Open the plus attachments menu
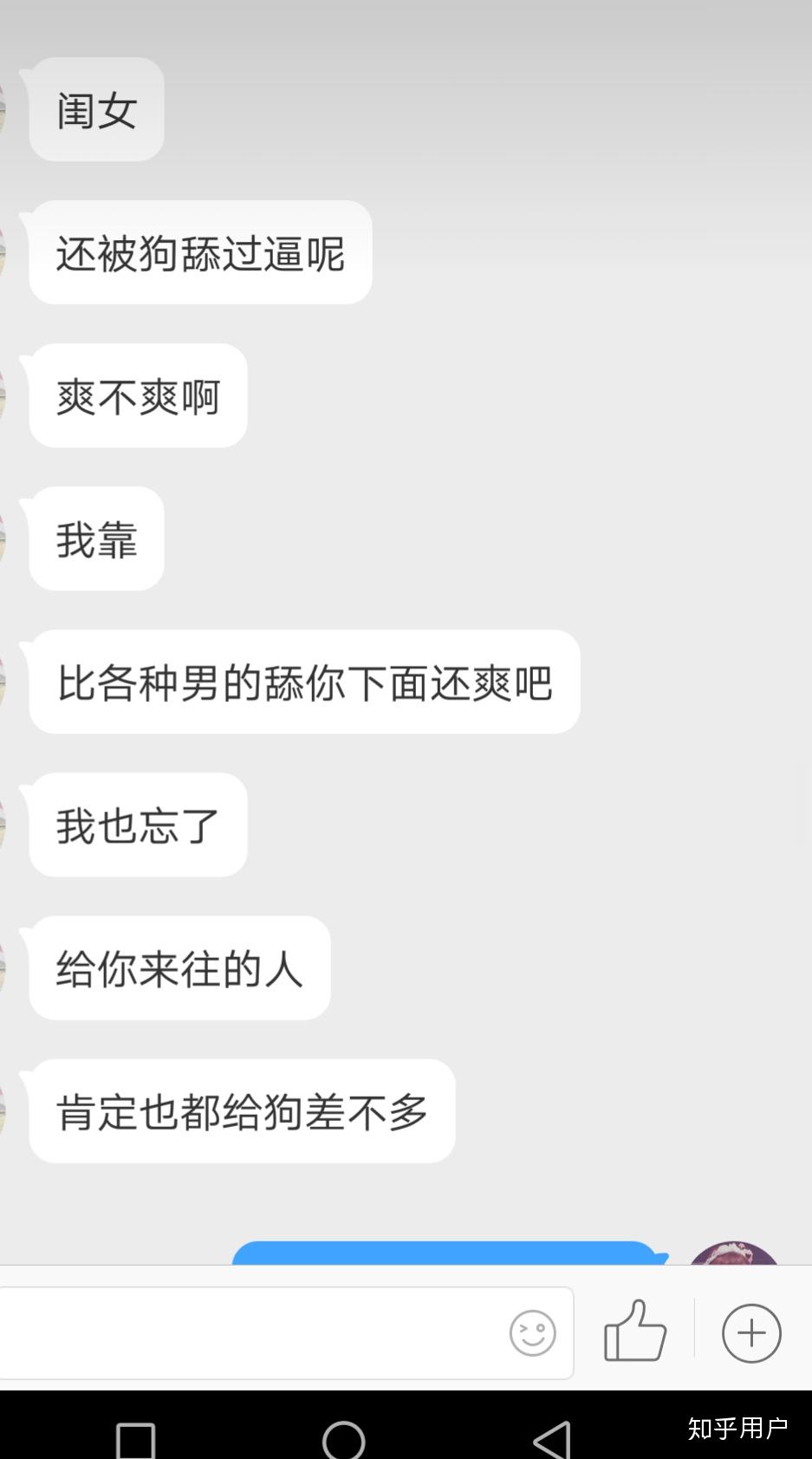 tap(751, 1333)
